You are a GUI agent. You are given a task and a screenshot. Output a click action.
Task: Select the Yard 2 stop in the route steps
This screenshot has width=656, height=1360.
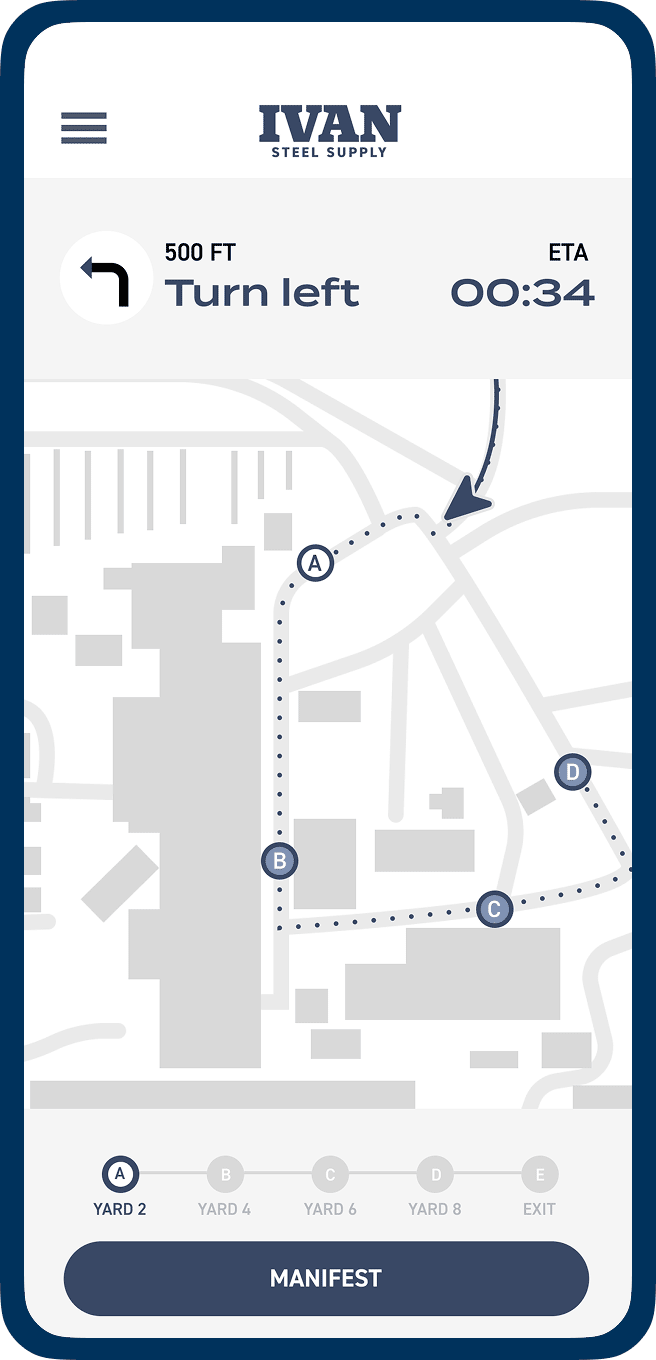120,1174
